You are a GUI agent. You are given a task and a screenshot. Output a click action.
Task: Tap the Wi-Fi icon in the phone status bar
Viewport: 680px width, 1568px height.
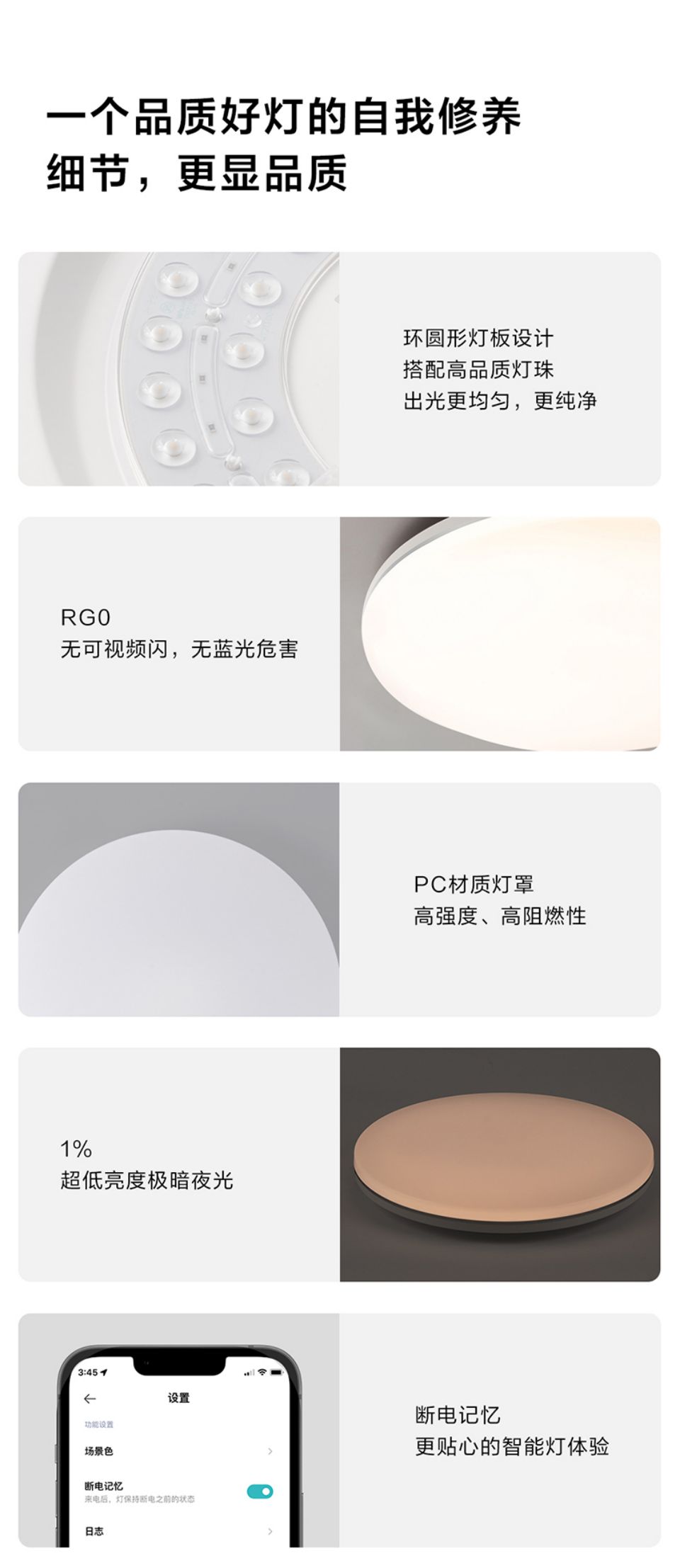(x=261, y=1373)
